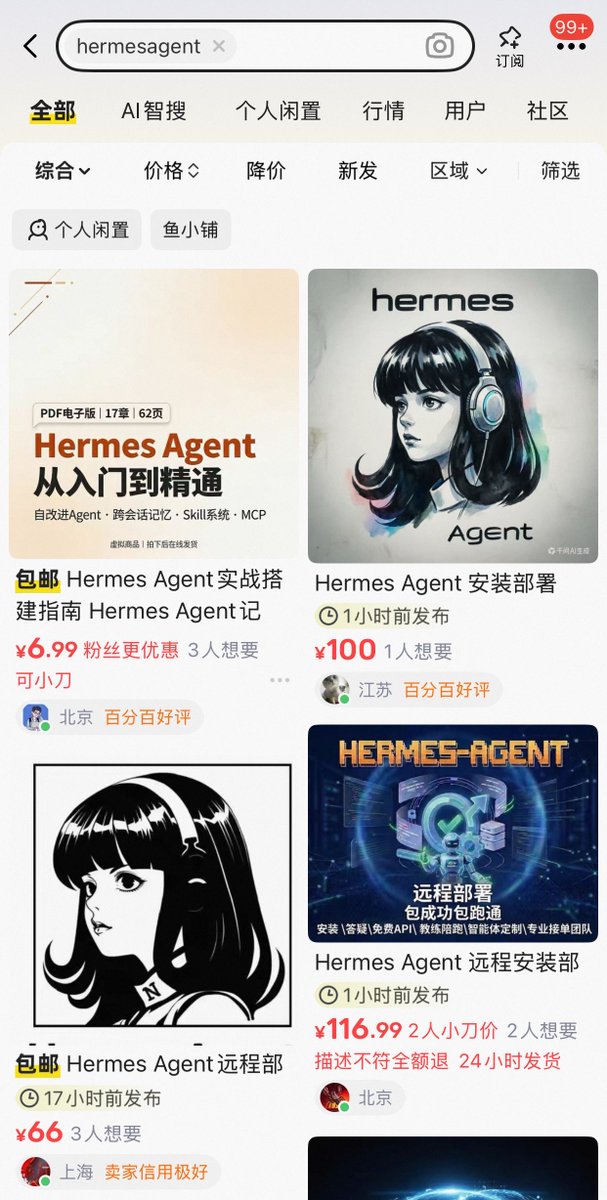The width and height of the screenshot is (607, 1200).
Task: Show 新发 newly posted items
Action: (357, 171)
